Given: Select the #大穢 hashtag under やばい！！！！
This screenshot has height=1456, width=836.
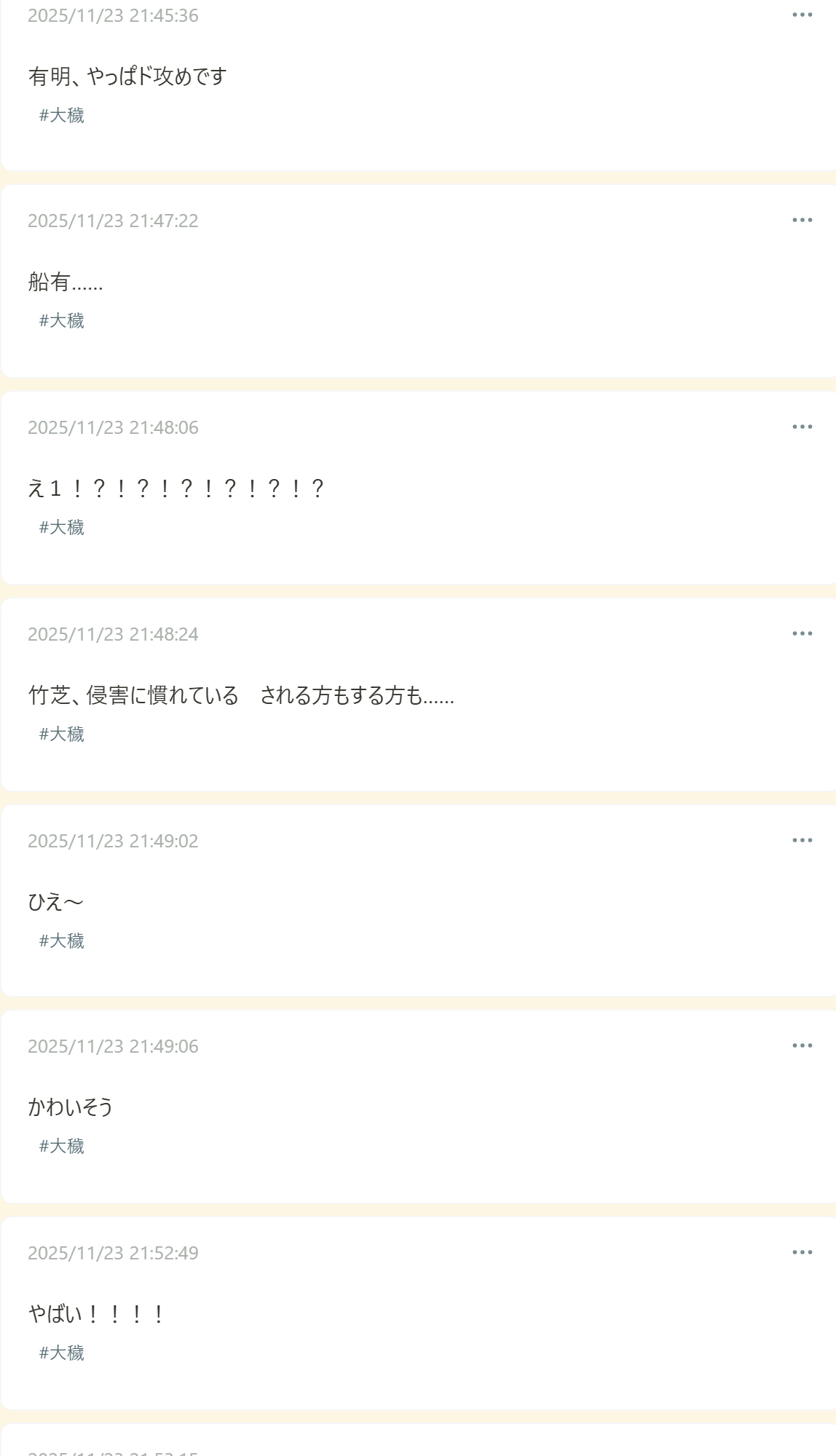Looking at the screenshot, I should click(62, 1353).
